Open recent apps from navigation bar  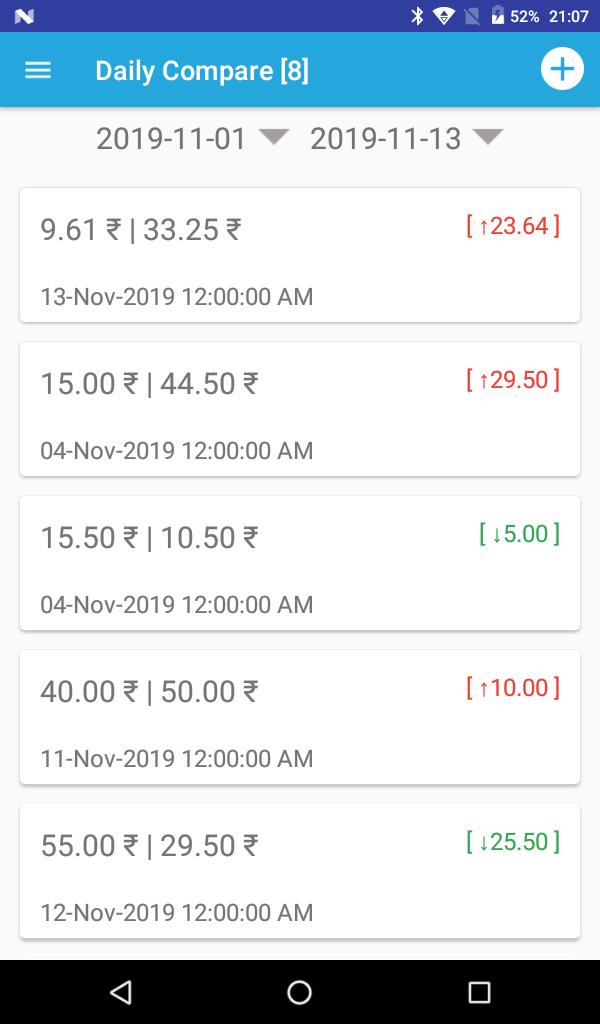tap(479, 992)
